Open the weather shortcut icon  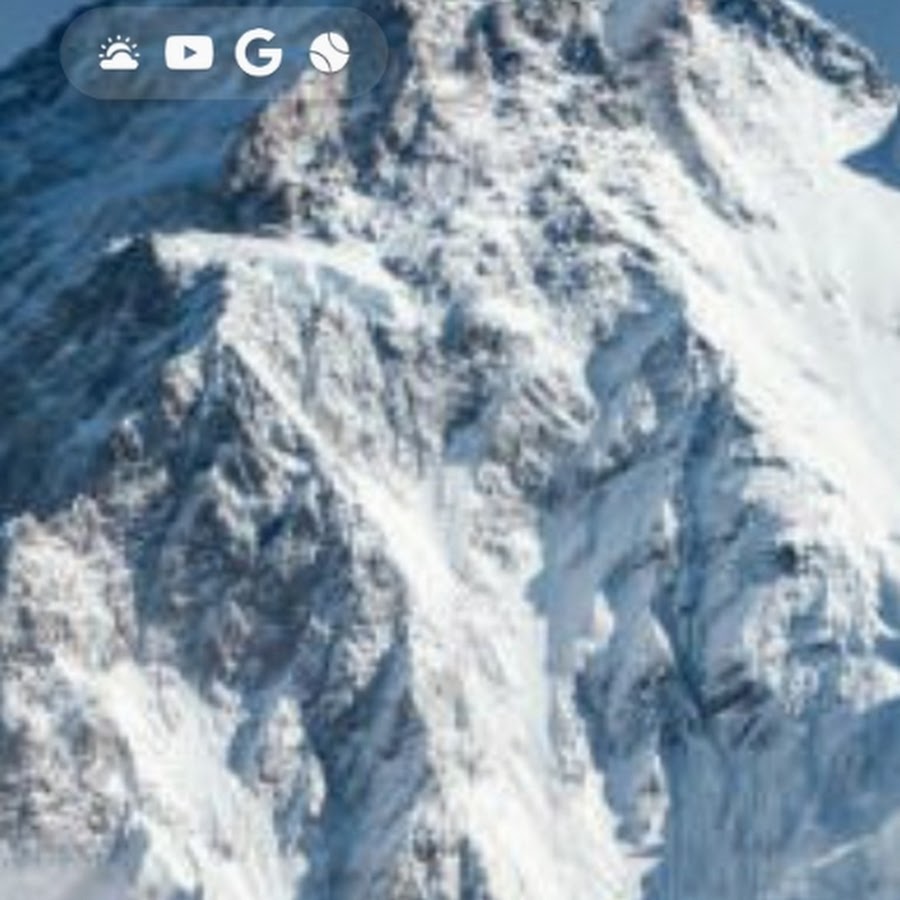point(119,53)
